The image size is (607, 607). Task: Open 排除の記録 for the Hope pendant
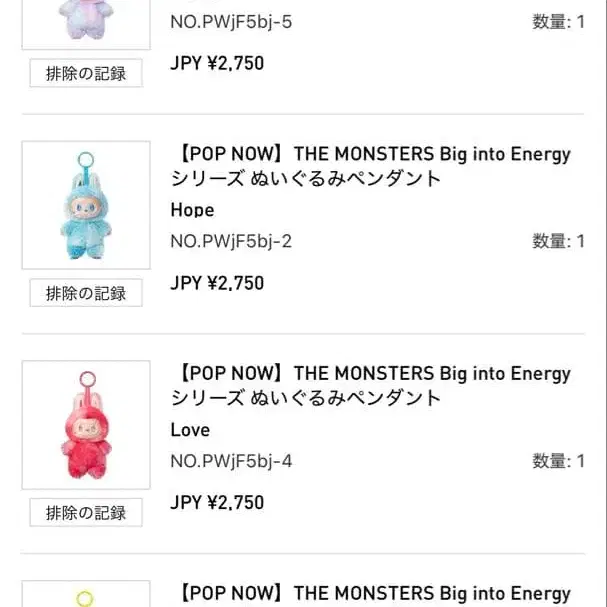86,293
